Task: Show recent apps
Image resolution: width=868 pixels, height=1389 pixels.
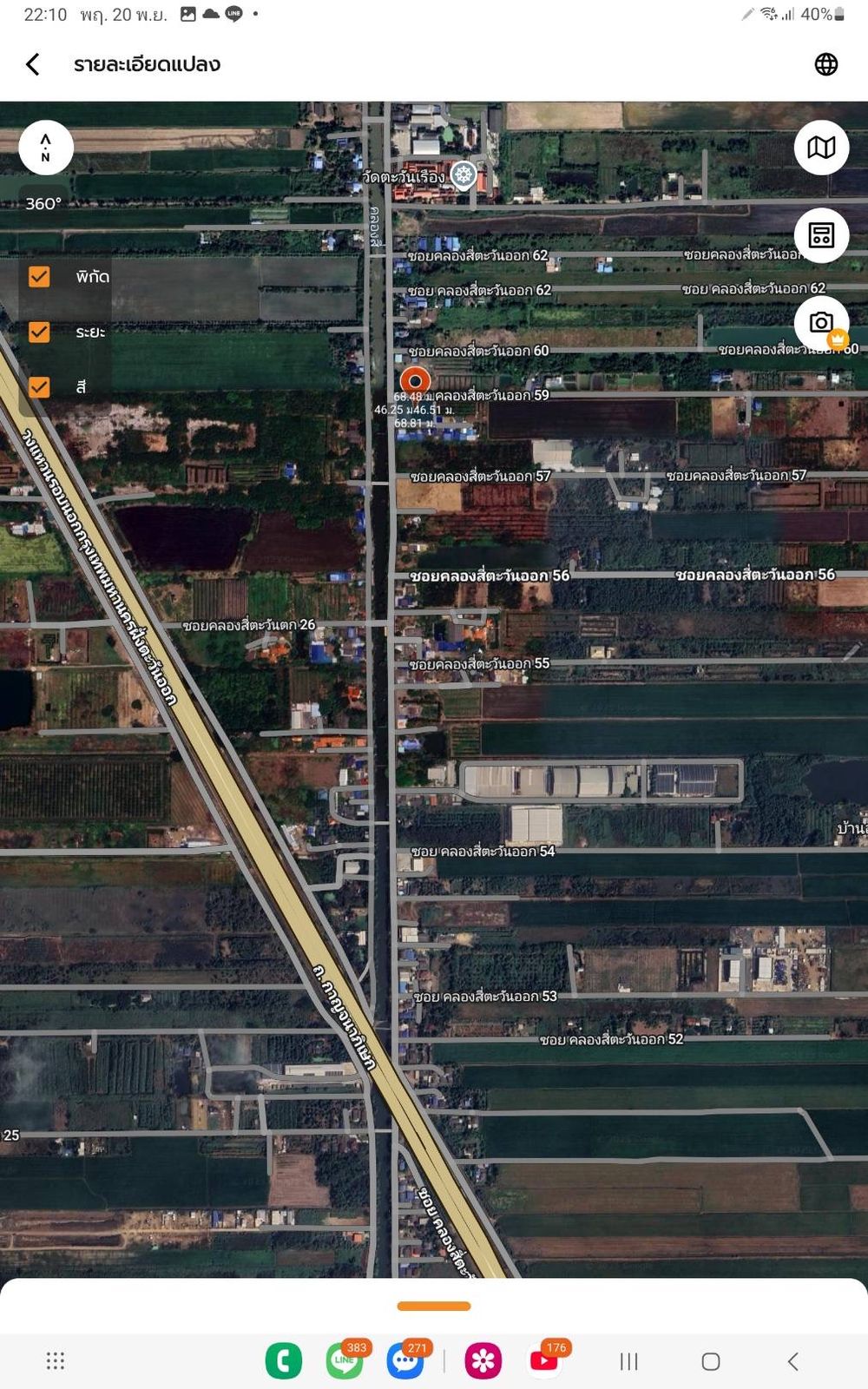Action: (629, 1361)
